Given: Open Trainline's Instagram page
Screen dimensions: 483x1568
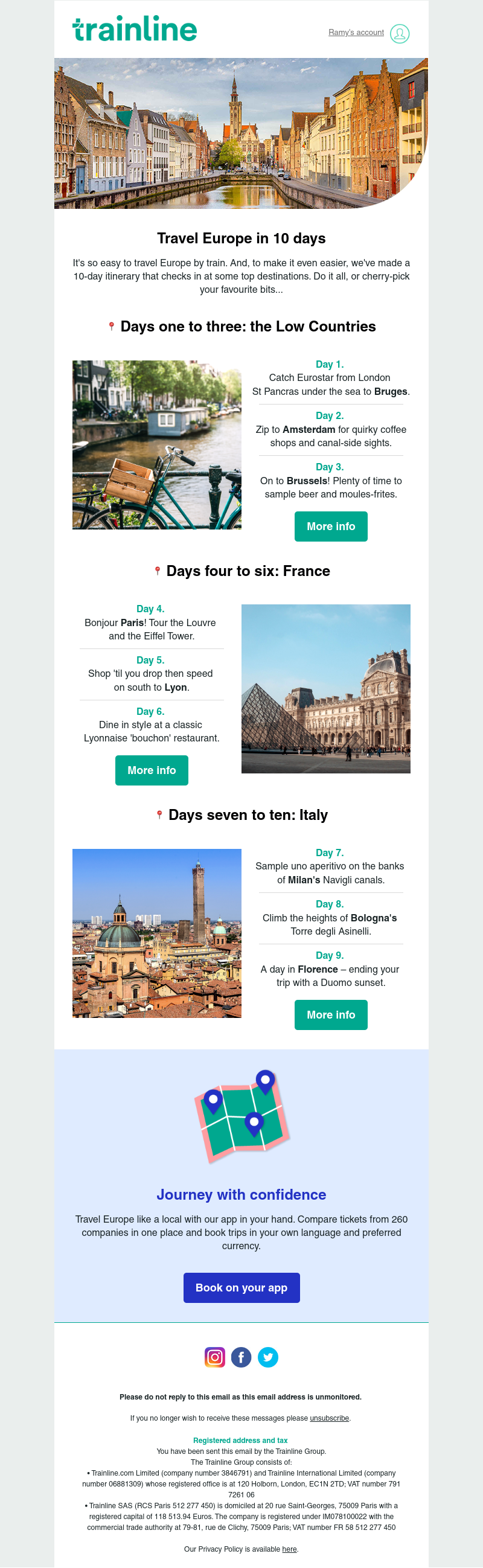Looking at the screenshot, I should [215, 1357].
